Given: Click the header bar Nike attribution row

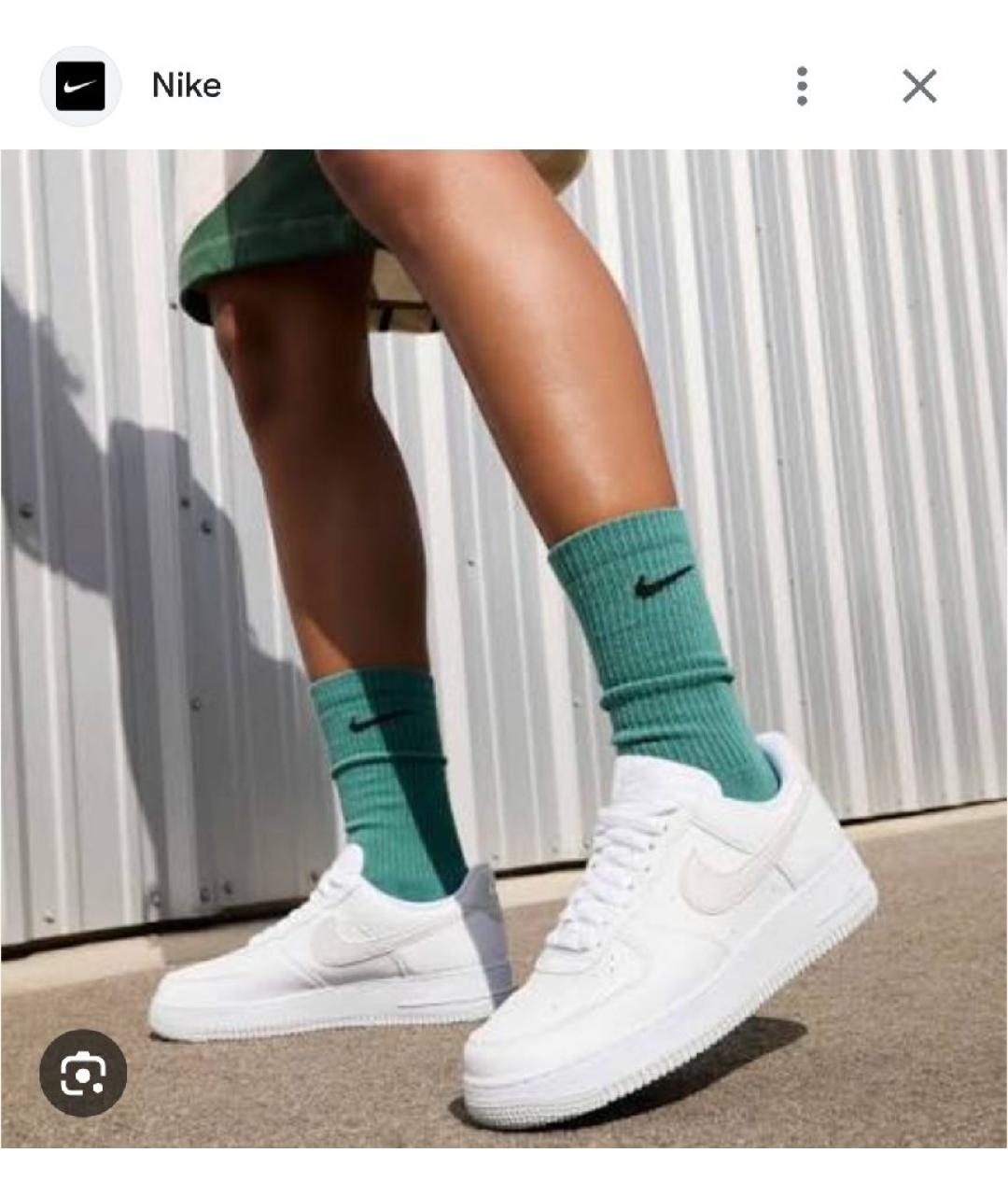Looking at the screenshot, I should pos(186,86).
